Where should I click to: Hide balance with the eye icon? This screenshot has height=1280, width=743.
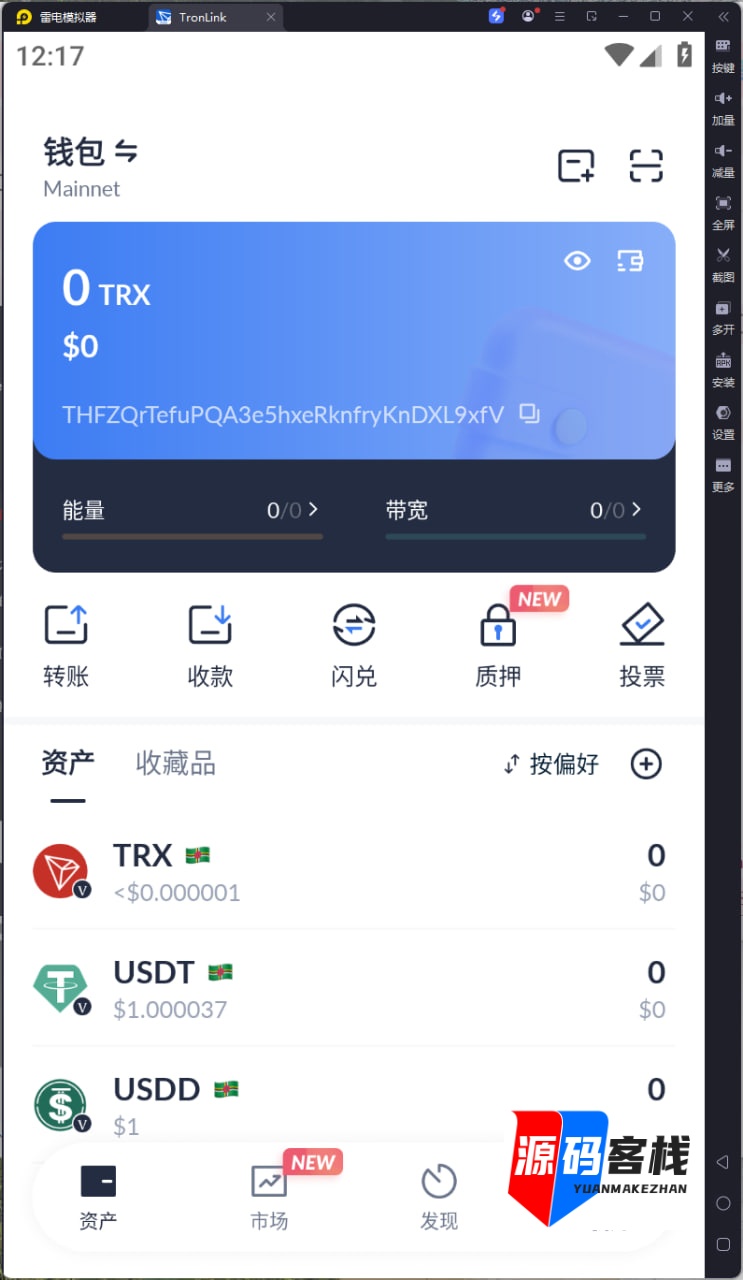(x=577, y=261)
